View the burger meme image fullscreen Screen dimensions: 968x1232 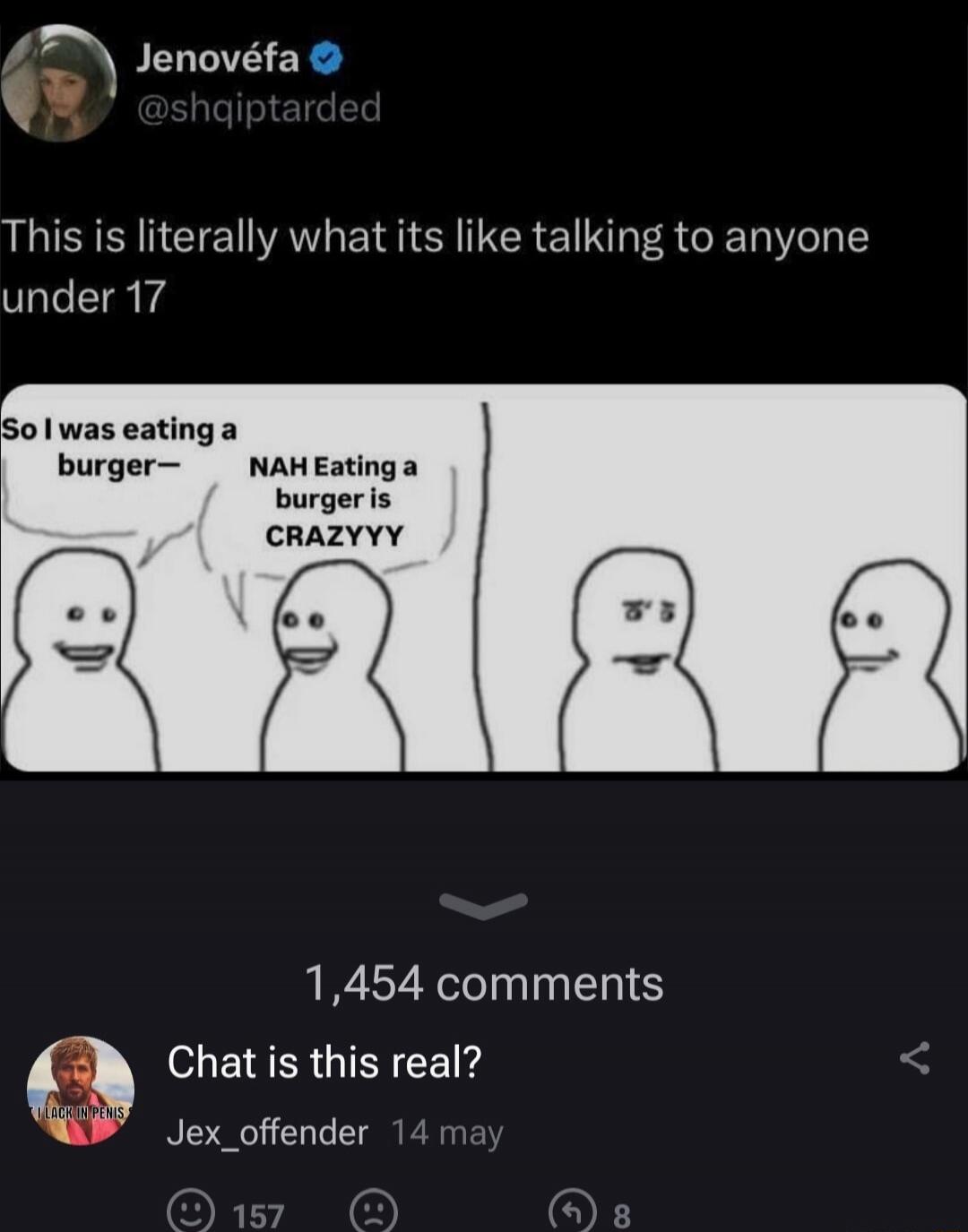(484, 582)
